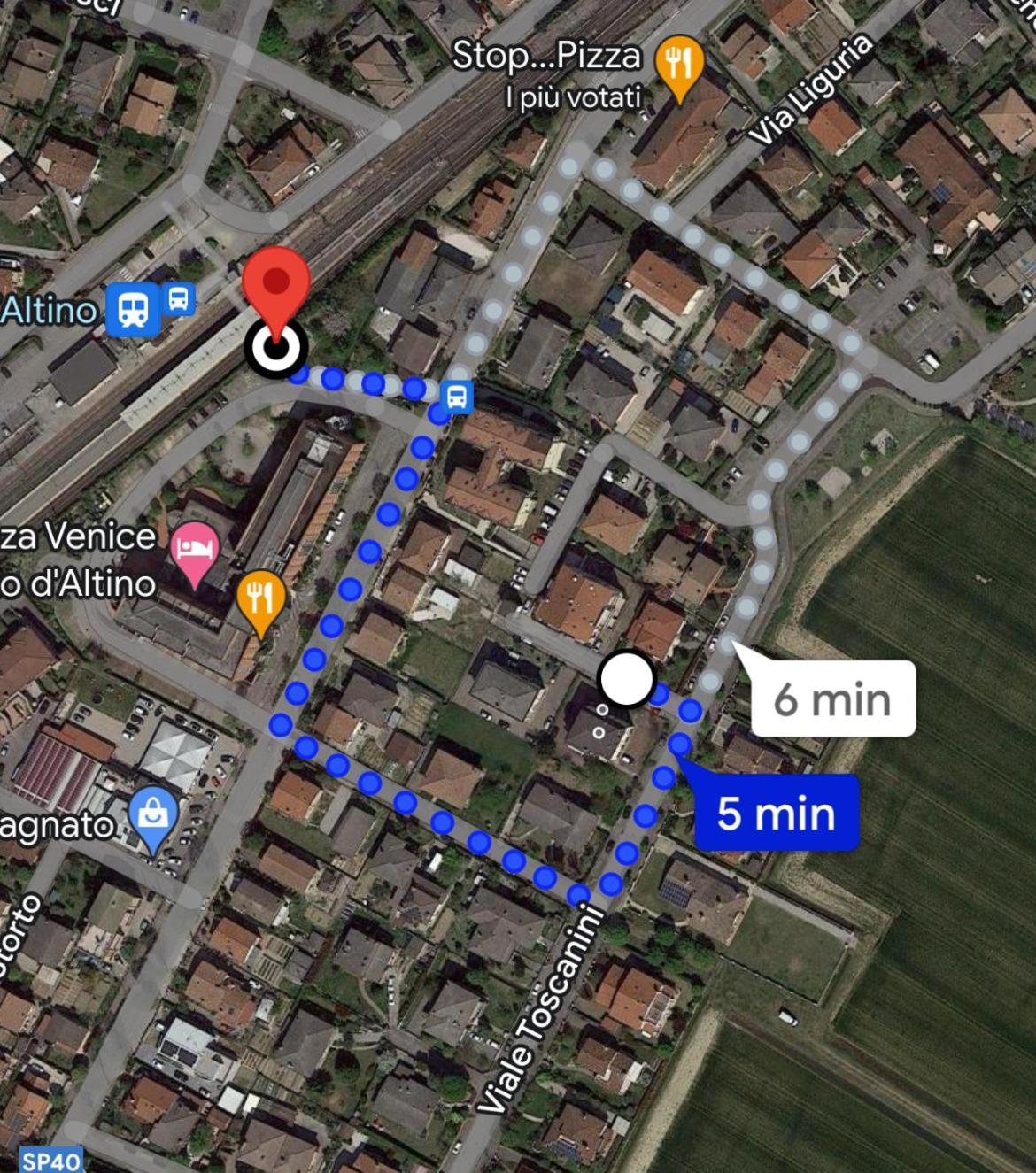Select the 6 min alternative route
The width and height of the screenshot is (1036, 1173).
[831, 698]
